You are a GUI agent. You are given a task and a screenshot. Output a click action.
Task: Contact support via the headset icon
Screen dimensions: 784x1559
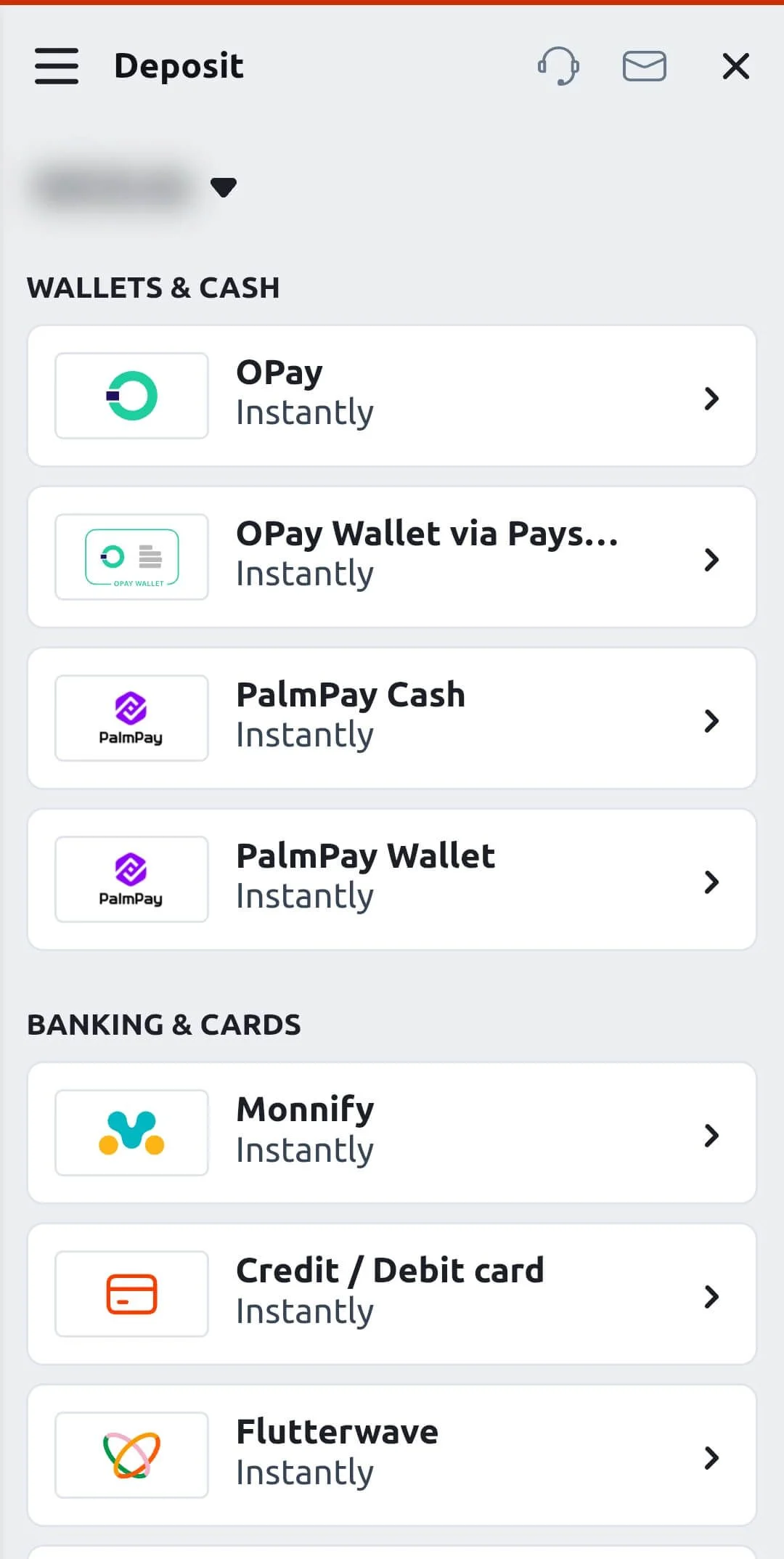coord(558,66)
